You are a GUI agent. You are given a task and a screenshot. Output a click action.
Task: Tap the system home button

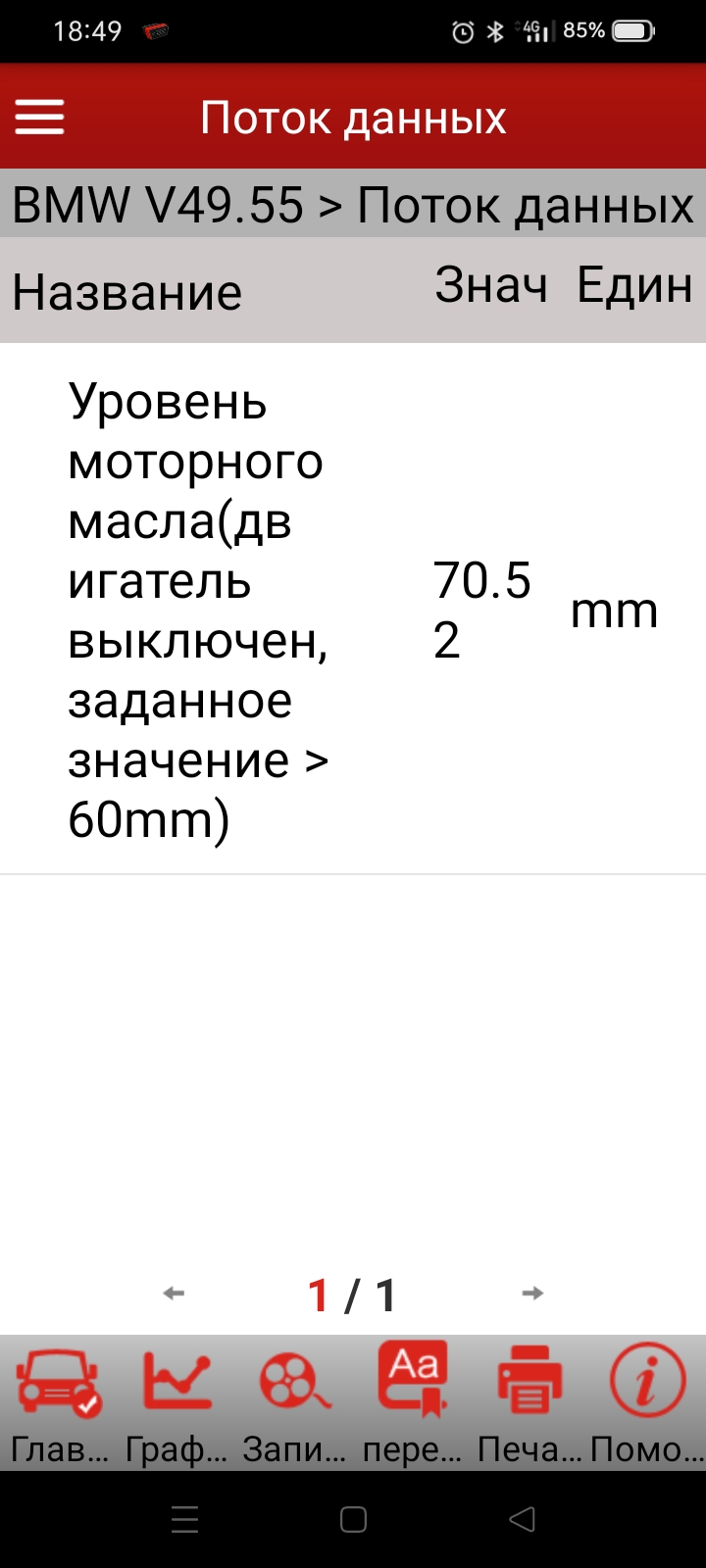pos(353,1519)
